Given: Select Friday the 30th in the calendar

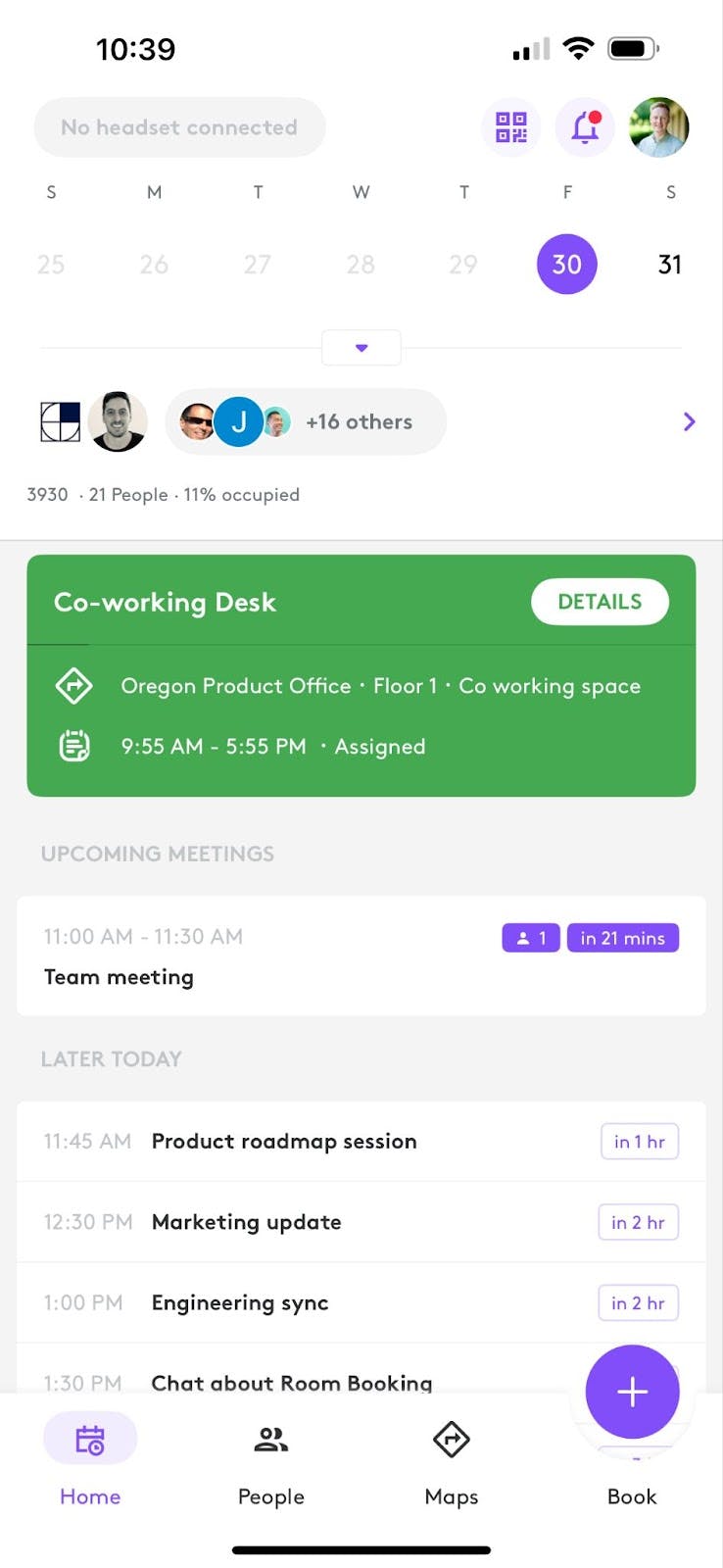Looking at the screenshot, I should (x=566, y=265).
